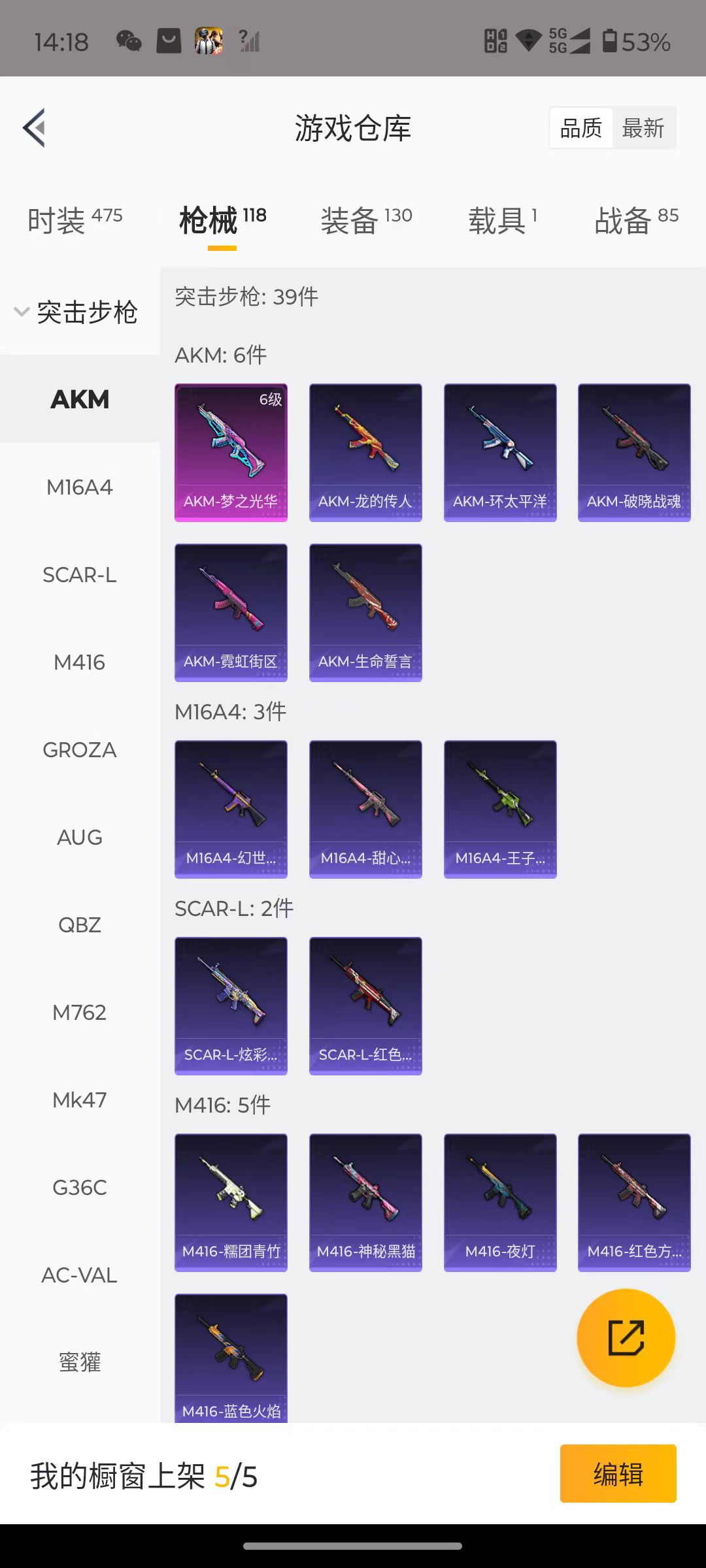Image resolution: width=706 pixels, height=1568 pixels.
Task: Open the AKM-霓虹街区 item
Action: (231, 613)
